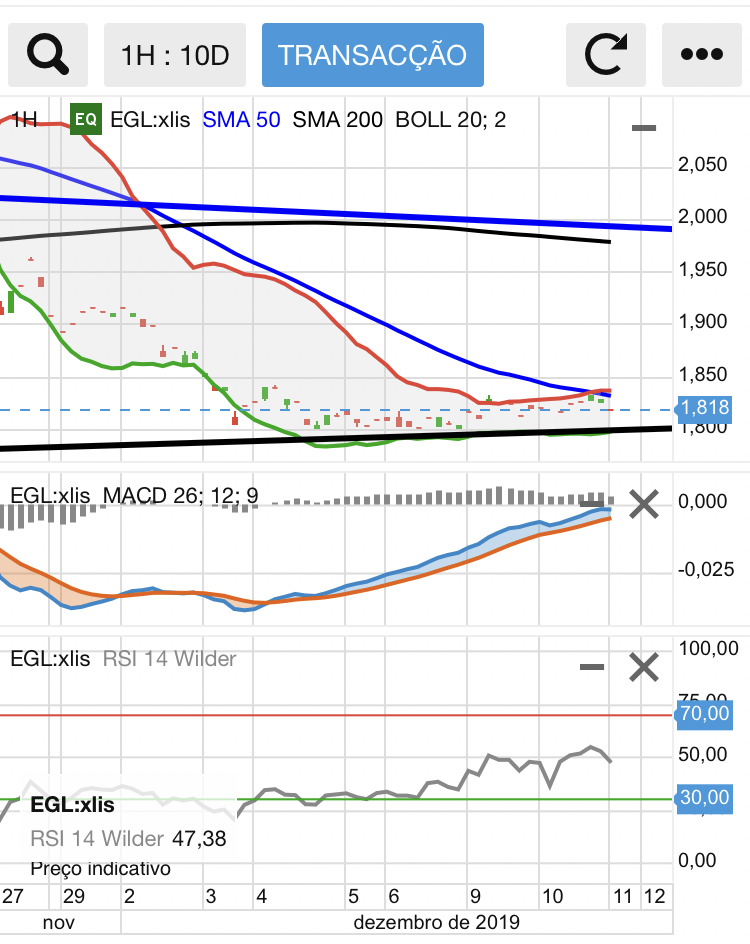Refresh the chart data
The image size is (750, 944).
coord(606,54)
